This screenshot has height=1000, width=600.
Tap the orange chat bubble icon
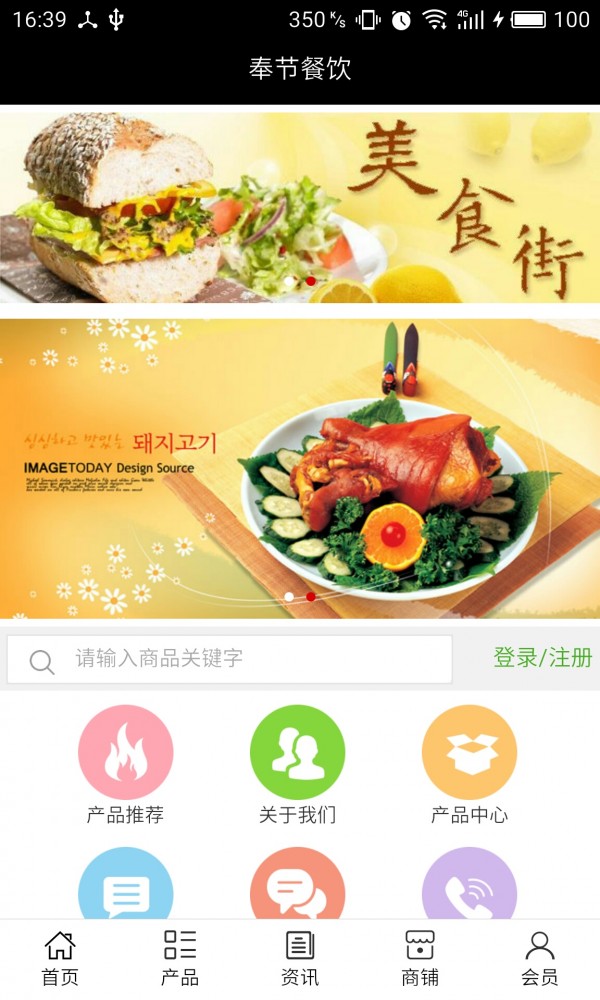[x=297, y=885]
